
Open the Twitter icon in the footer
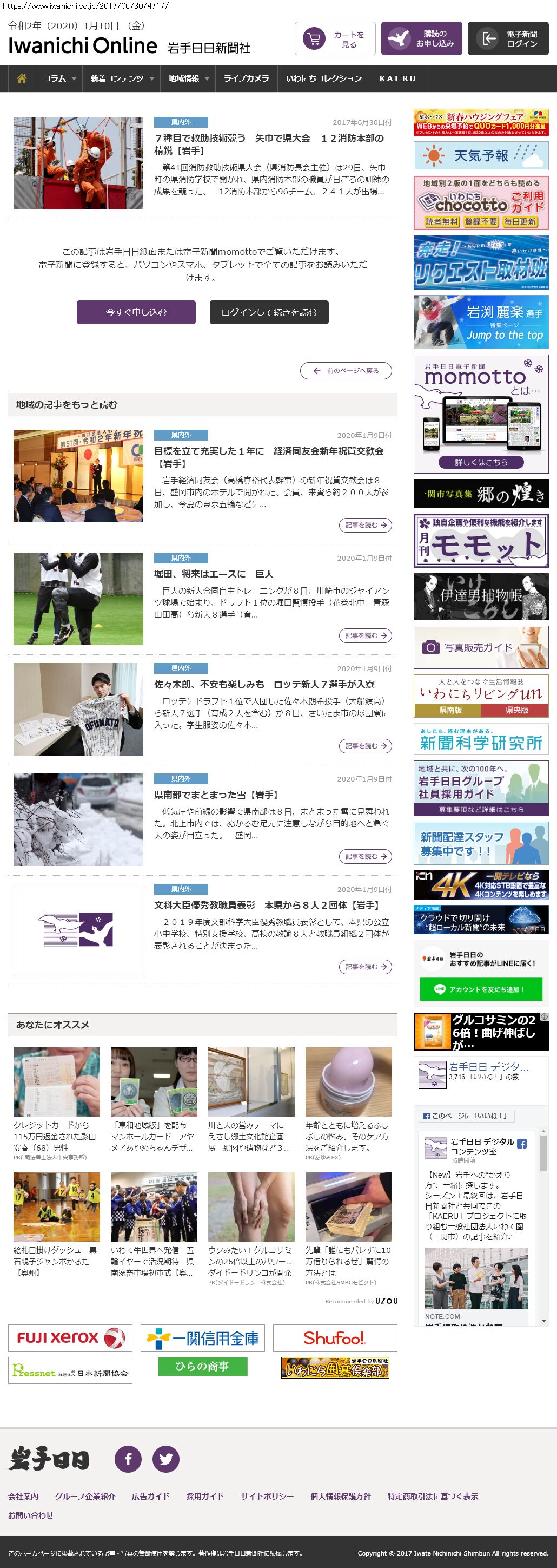(x=165, y=1459)
